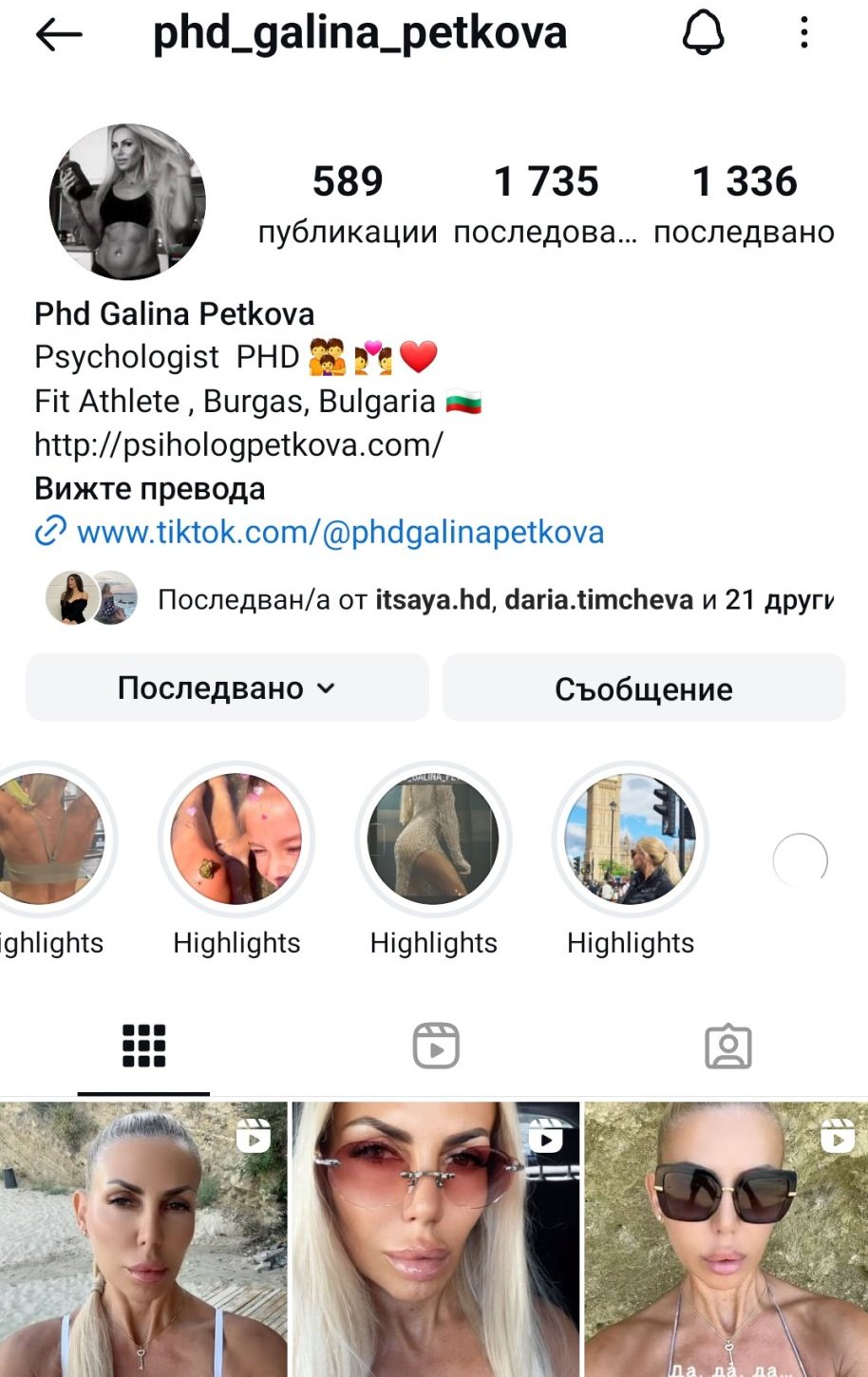The image size is (868, 1377).
Task: Switch to the tagged photos tab
Action: 728,1046
